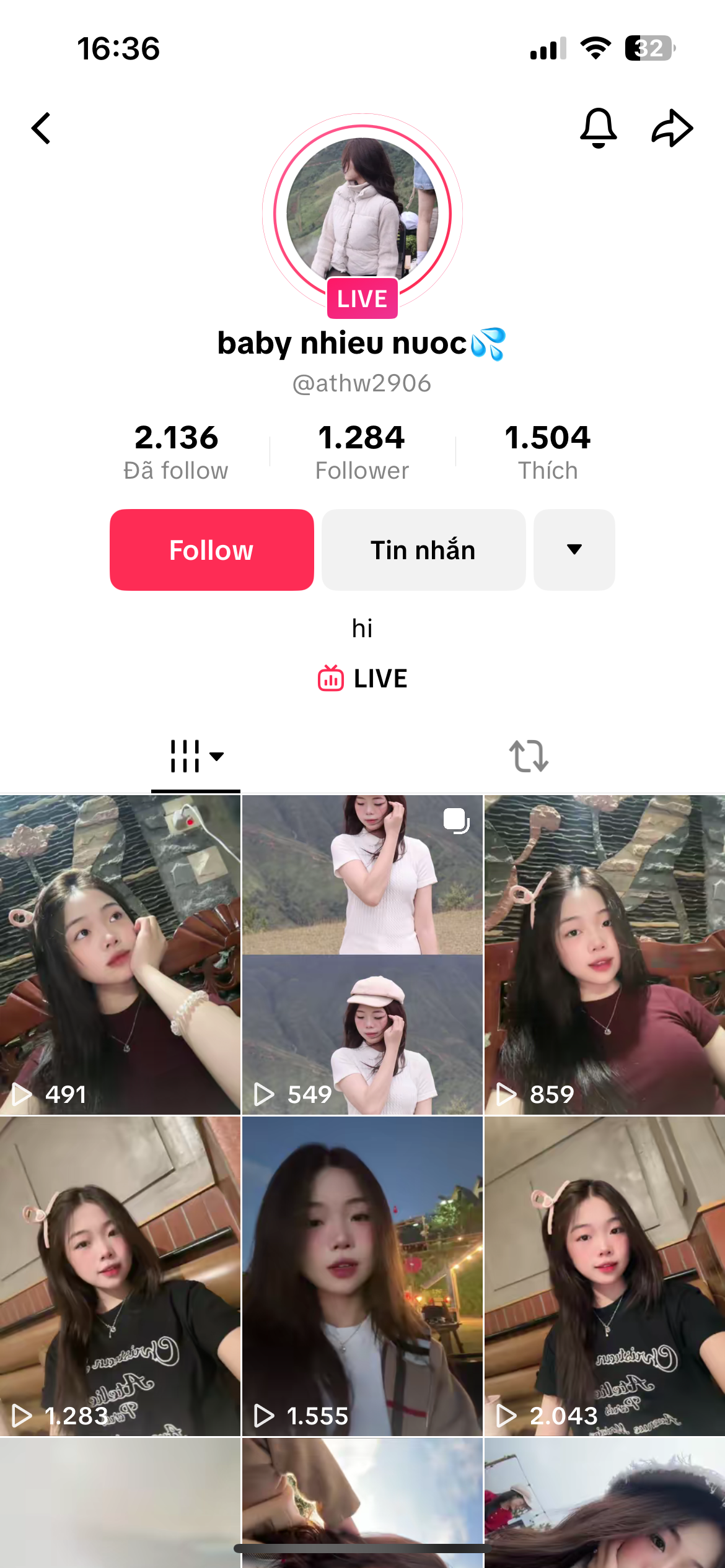The image size is (725, 1568).
Task: View the Follower list
Action: coord(362,452)
